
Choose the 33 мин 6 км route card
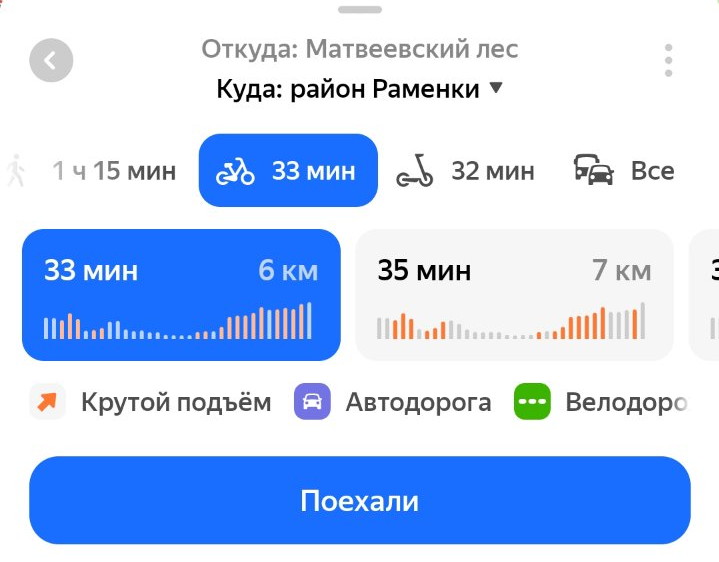point(181,295)
